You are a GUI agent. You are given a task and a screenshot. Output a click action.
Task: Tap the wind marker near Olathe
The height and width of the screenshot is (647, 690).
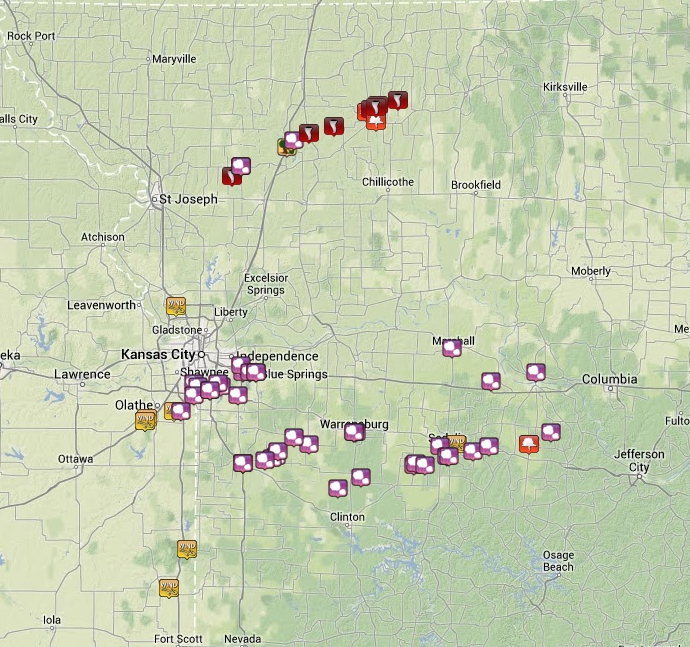[145, 420]
